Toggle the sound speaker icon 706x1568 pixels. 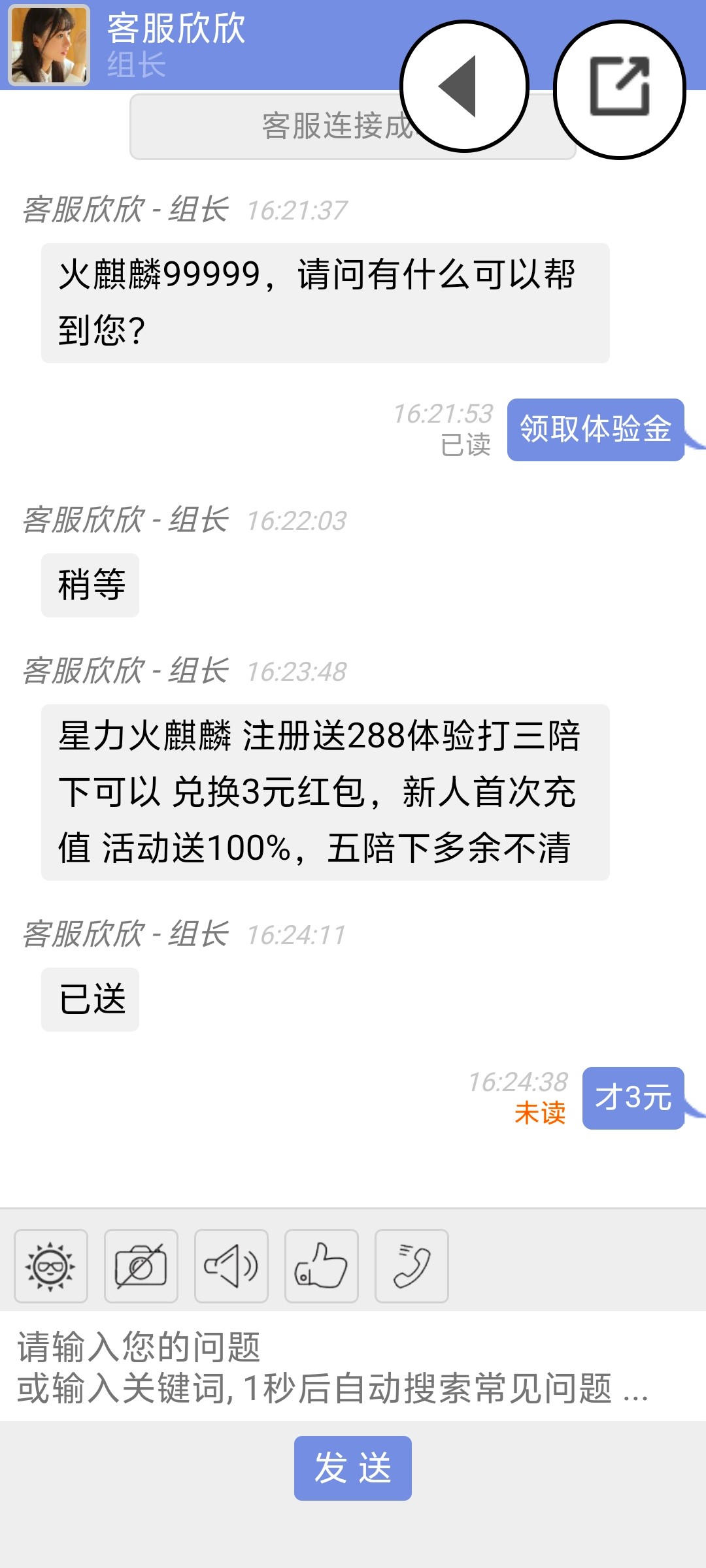[x=231, y=1266]
